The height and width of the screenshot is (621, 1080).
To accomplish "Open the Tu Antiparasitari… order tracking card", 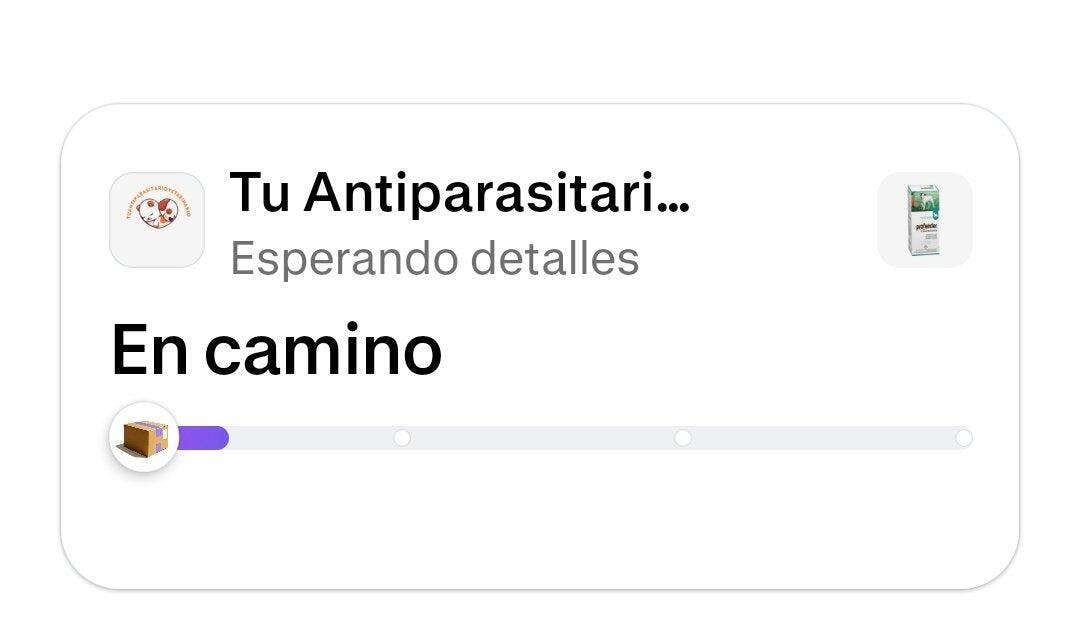I will pyautogui.click(x=540, y=345).
